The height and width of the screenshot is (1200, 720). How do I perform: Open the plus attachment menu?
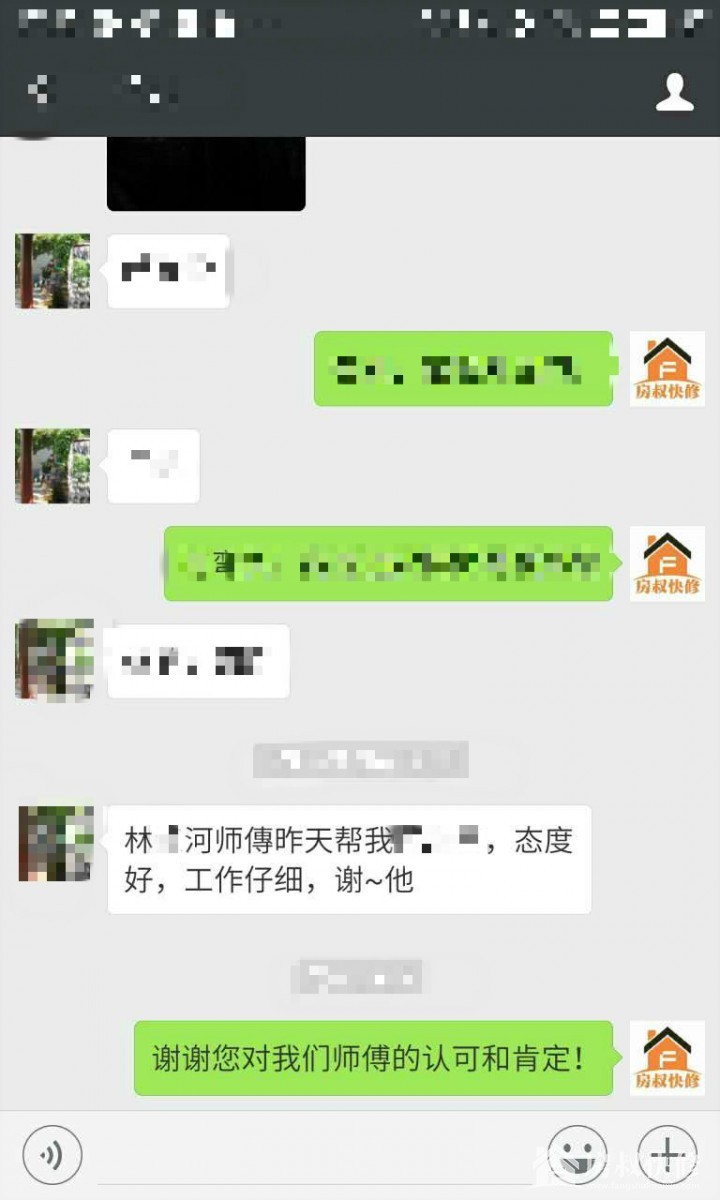point(667,1156)
